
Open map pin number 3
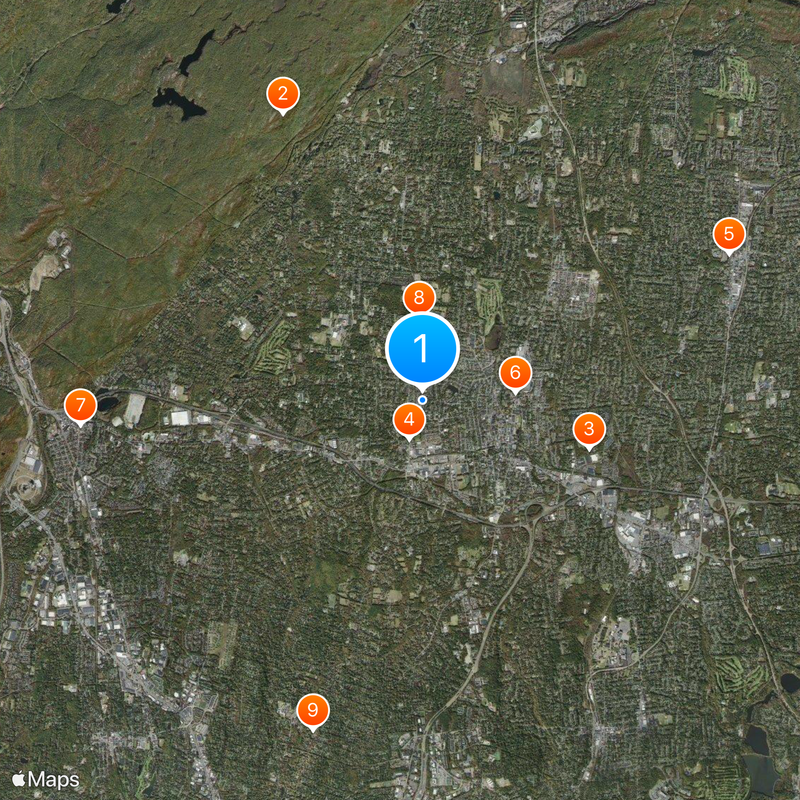click(589, 430)
